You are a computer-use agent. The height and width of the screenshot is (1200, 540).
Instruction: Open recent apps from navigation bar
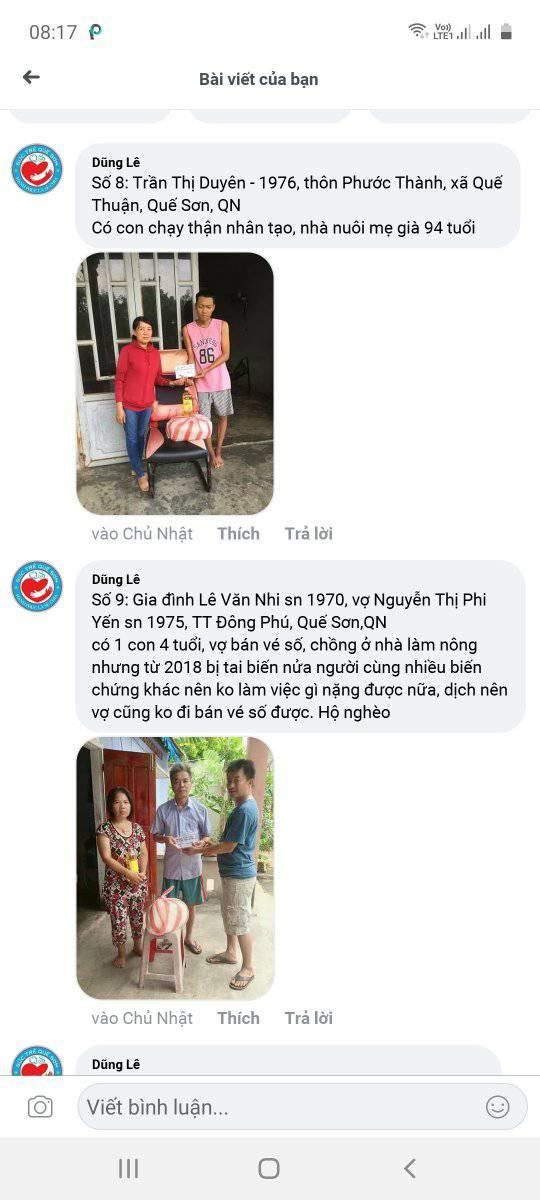pyautogui.click(x=128, y=1168)
